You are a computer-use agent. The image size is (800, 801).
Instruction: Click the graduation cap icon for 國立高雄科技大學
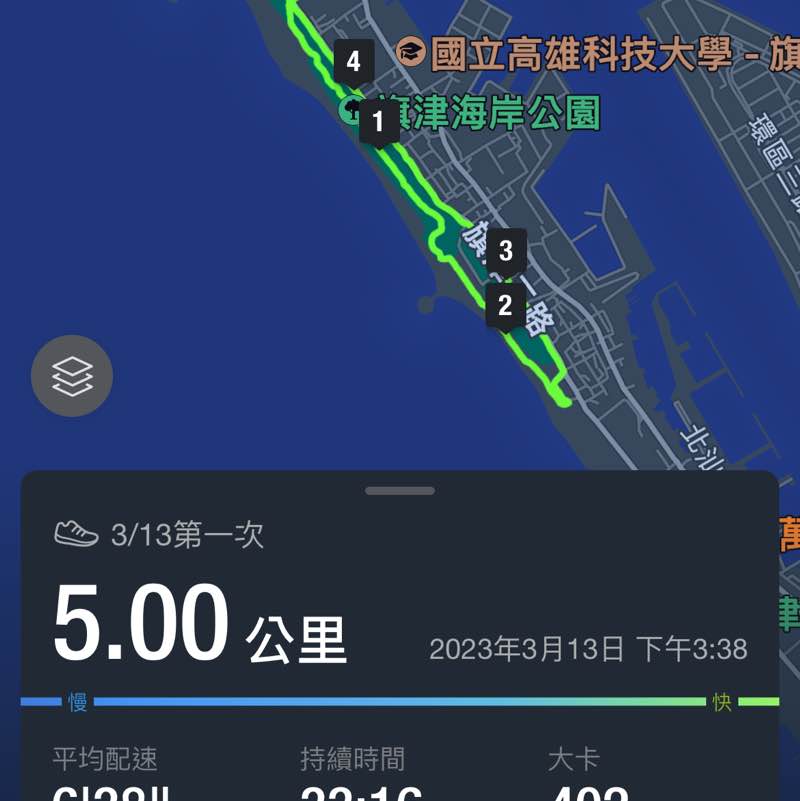[410, 51]
